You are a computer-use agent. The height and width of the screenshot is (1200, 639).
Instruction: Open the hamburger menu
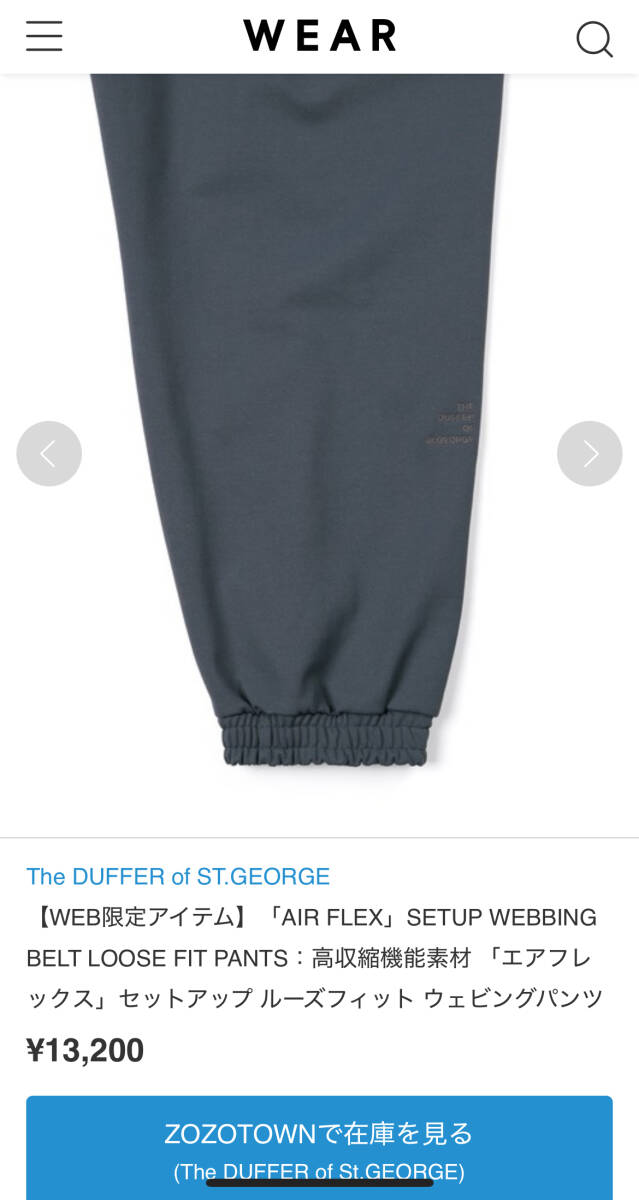pos(44,37)
